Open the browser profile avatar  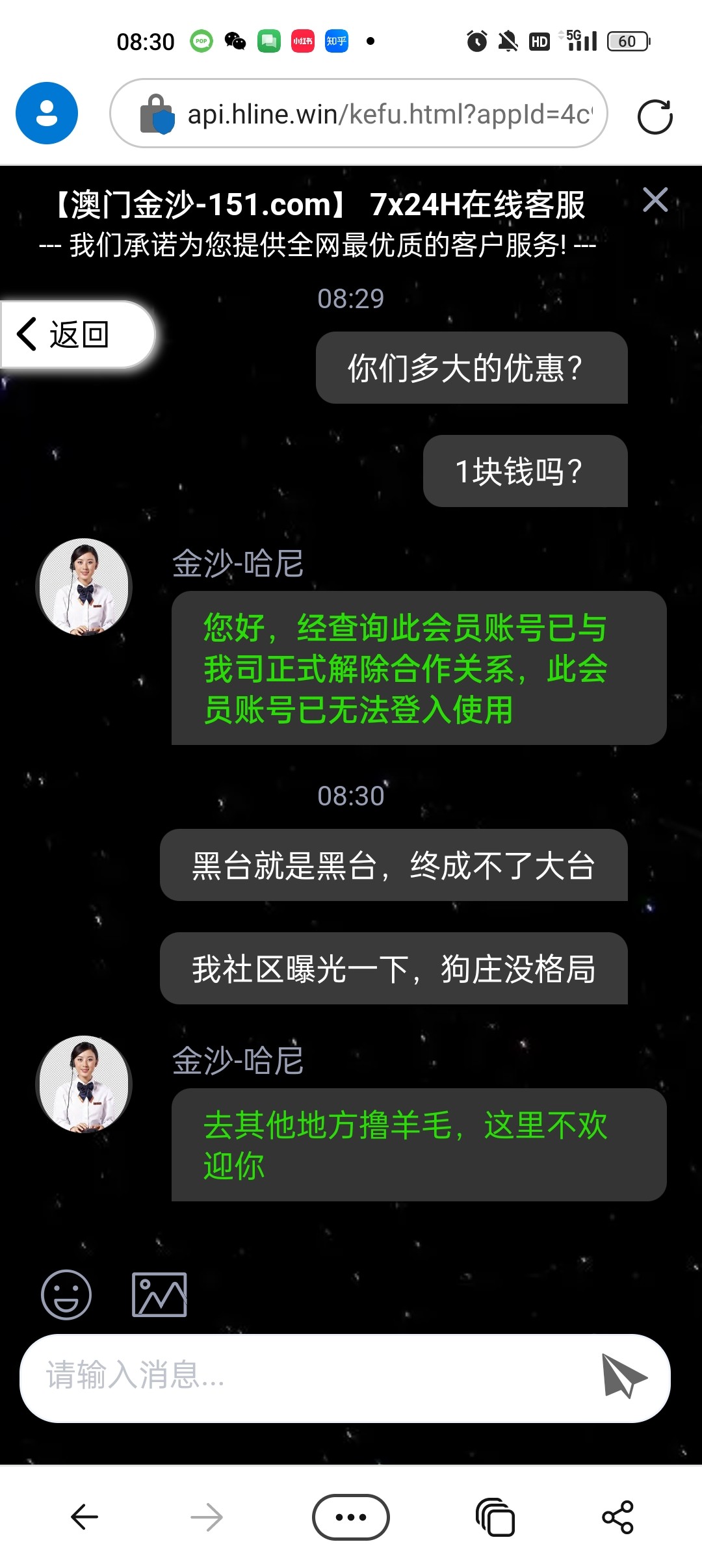(x=47, y=113)
